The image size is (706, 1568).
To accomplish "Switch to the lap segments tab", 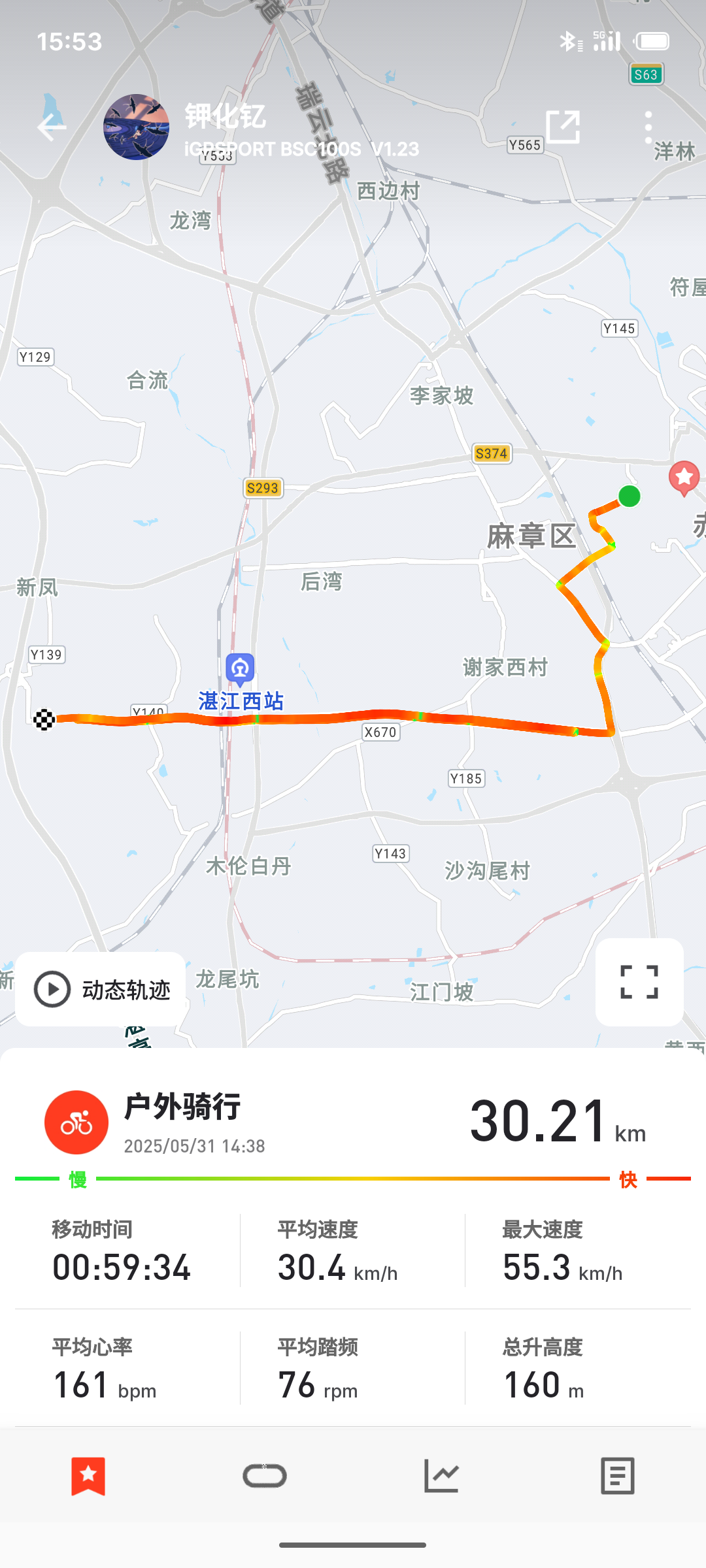I will click(x=265, y=1475).
